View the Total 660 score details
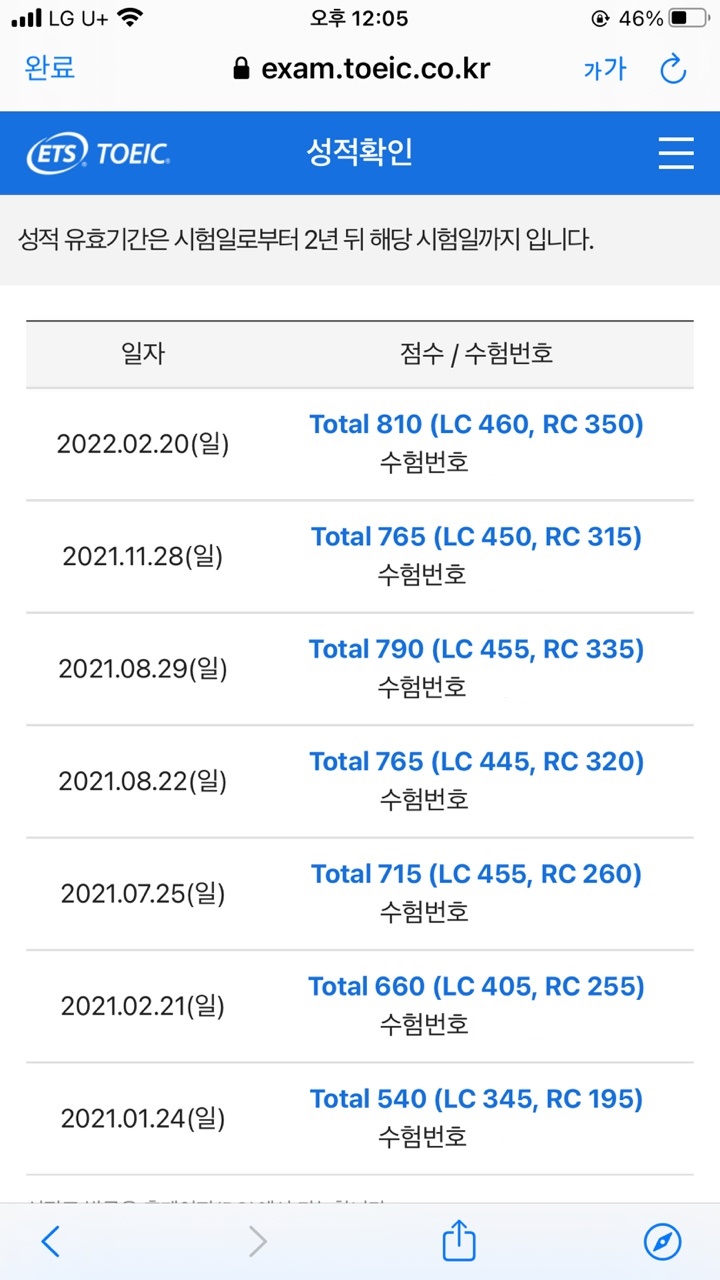720x1280 pixels. [x=476, y=987]
